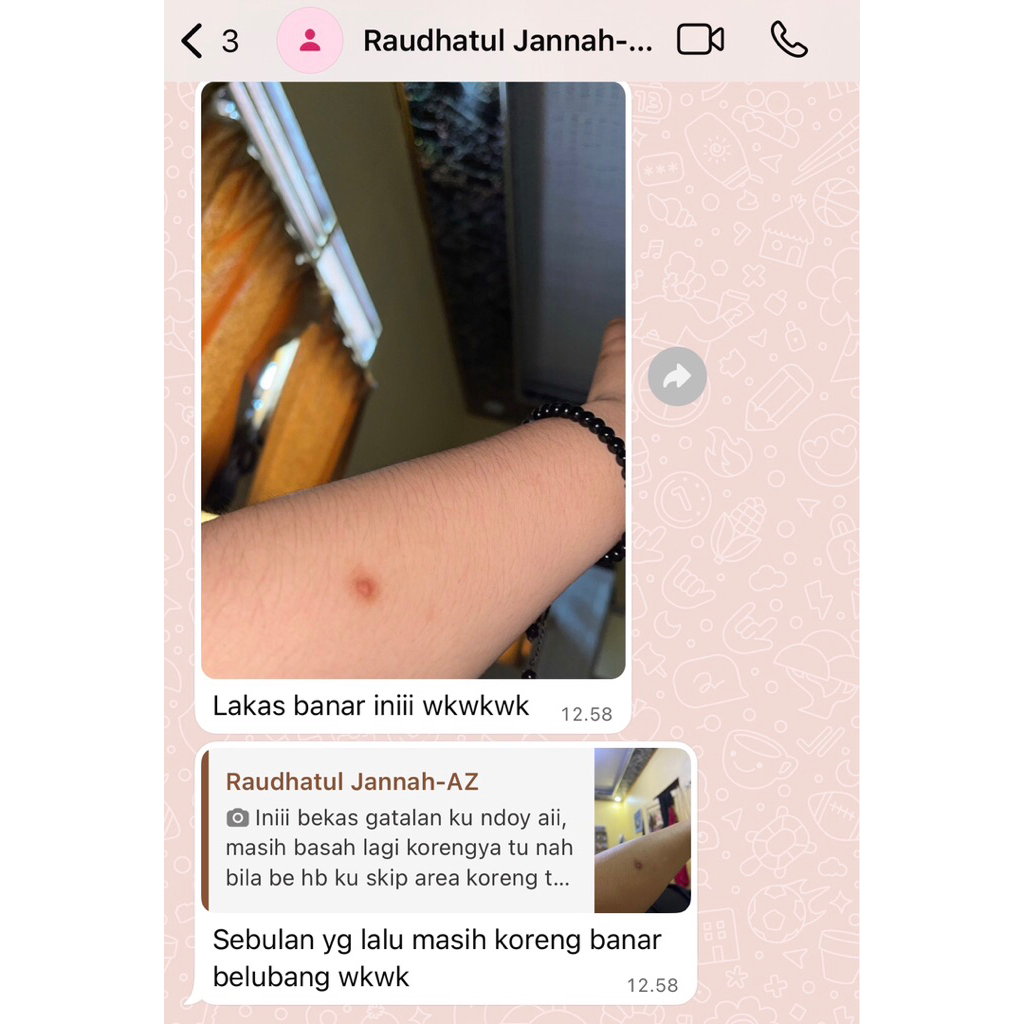
Task: Open Raudhatul Jannah's contact info
Action: (x=506, y=41)
